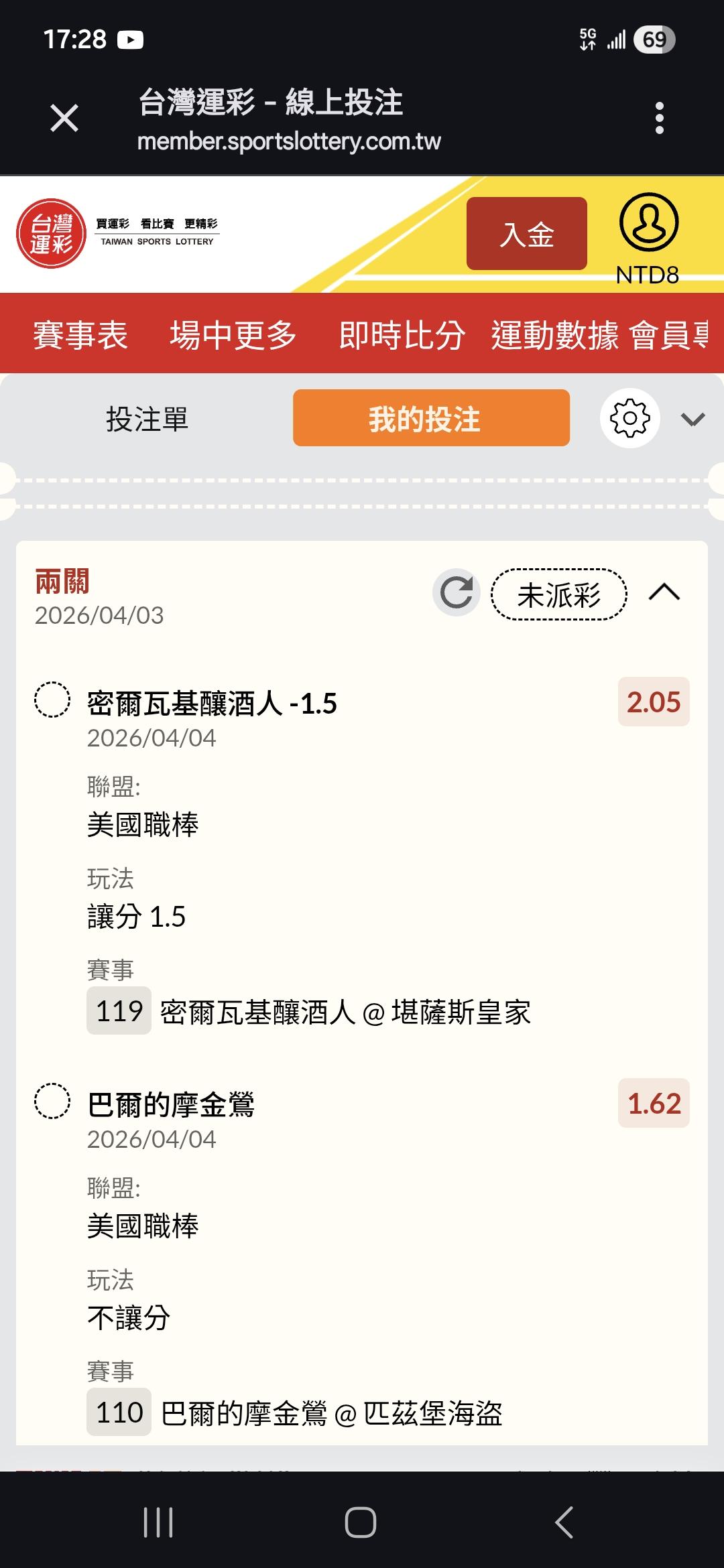The width and height of the screenshot is (724, 1568).
Task: Open the member account icon
Action: (648, 223)
